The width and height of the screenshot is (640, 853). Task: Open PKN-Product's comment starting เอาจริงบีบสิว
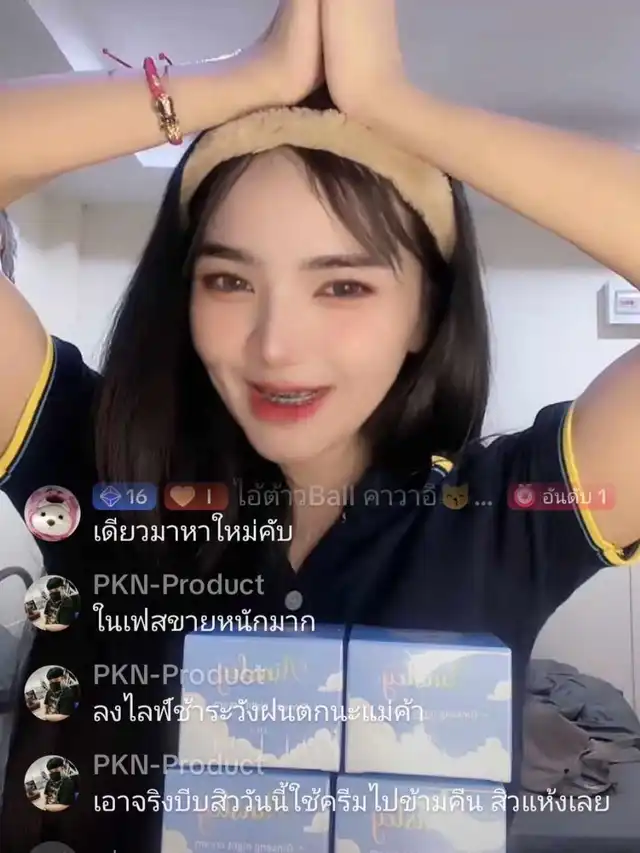(351, 802)
